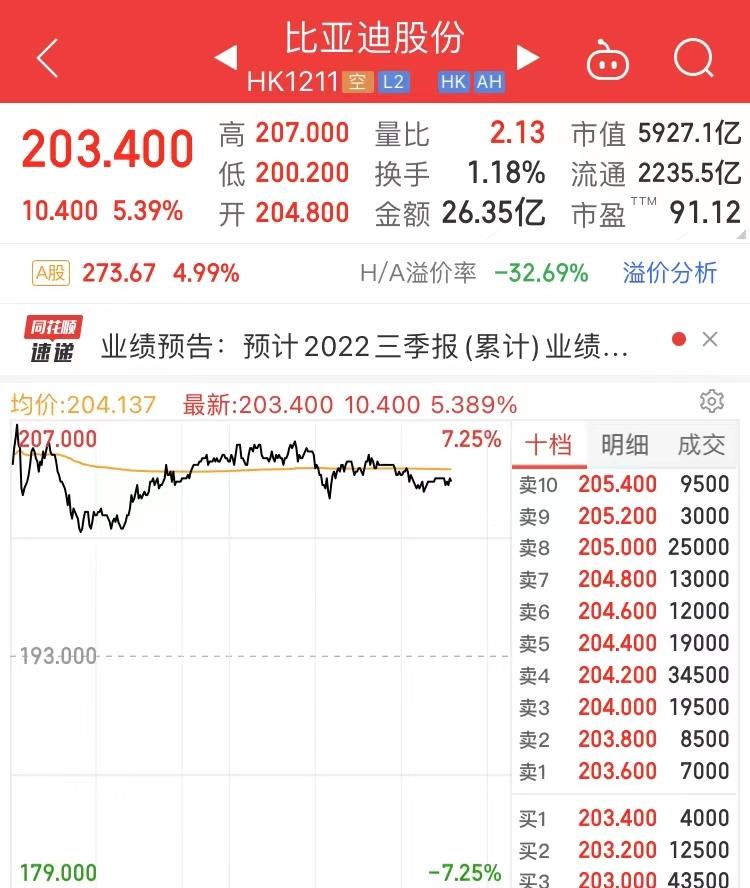Switch to the previous stock with left triangle
Image resolution: width=750 pixels, height=888 pixels.
(x=226, y=58)
